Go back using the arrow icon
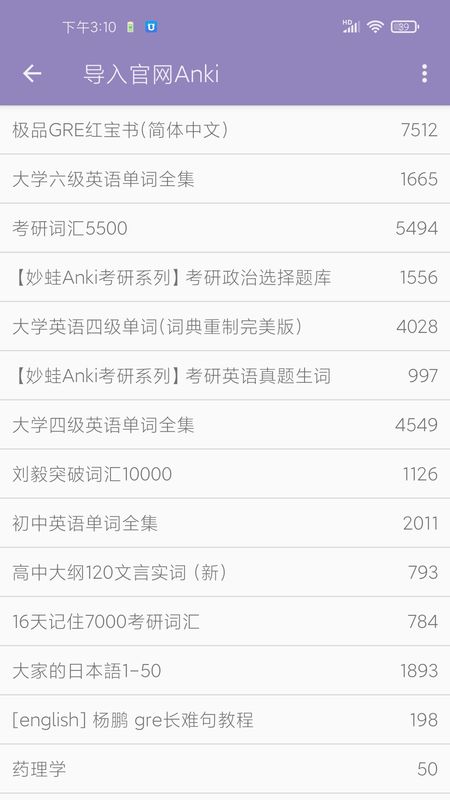The image size is (450, 800). click(x=32, y=74)
